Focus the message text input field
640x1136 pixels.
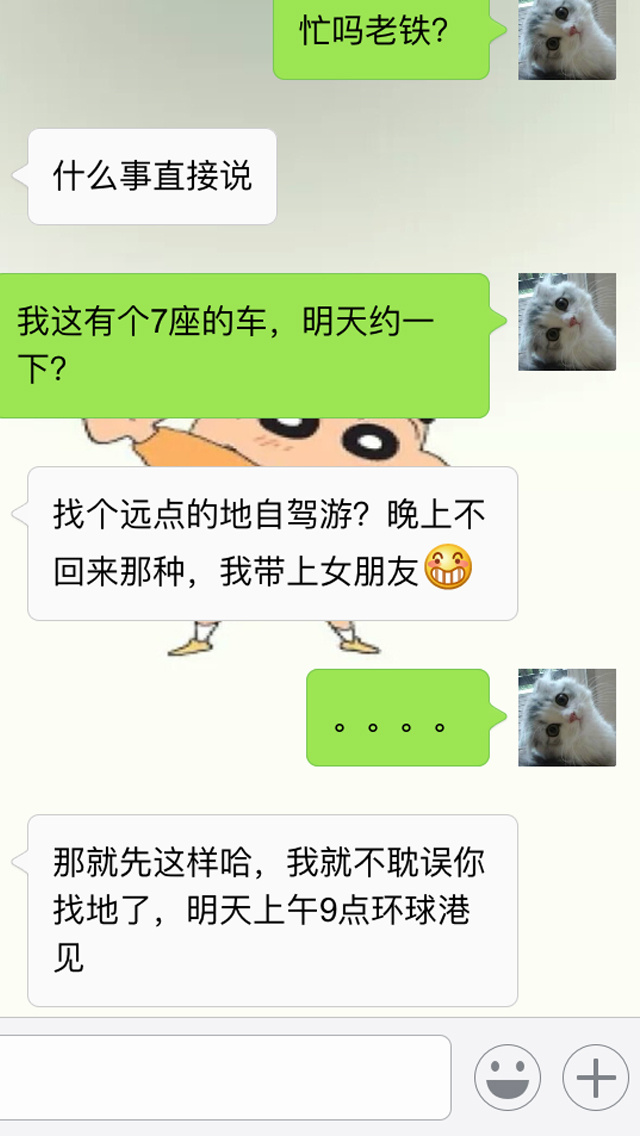coord(225,1078)
